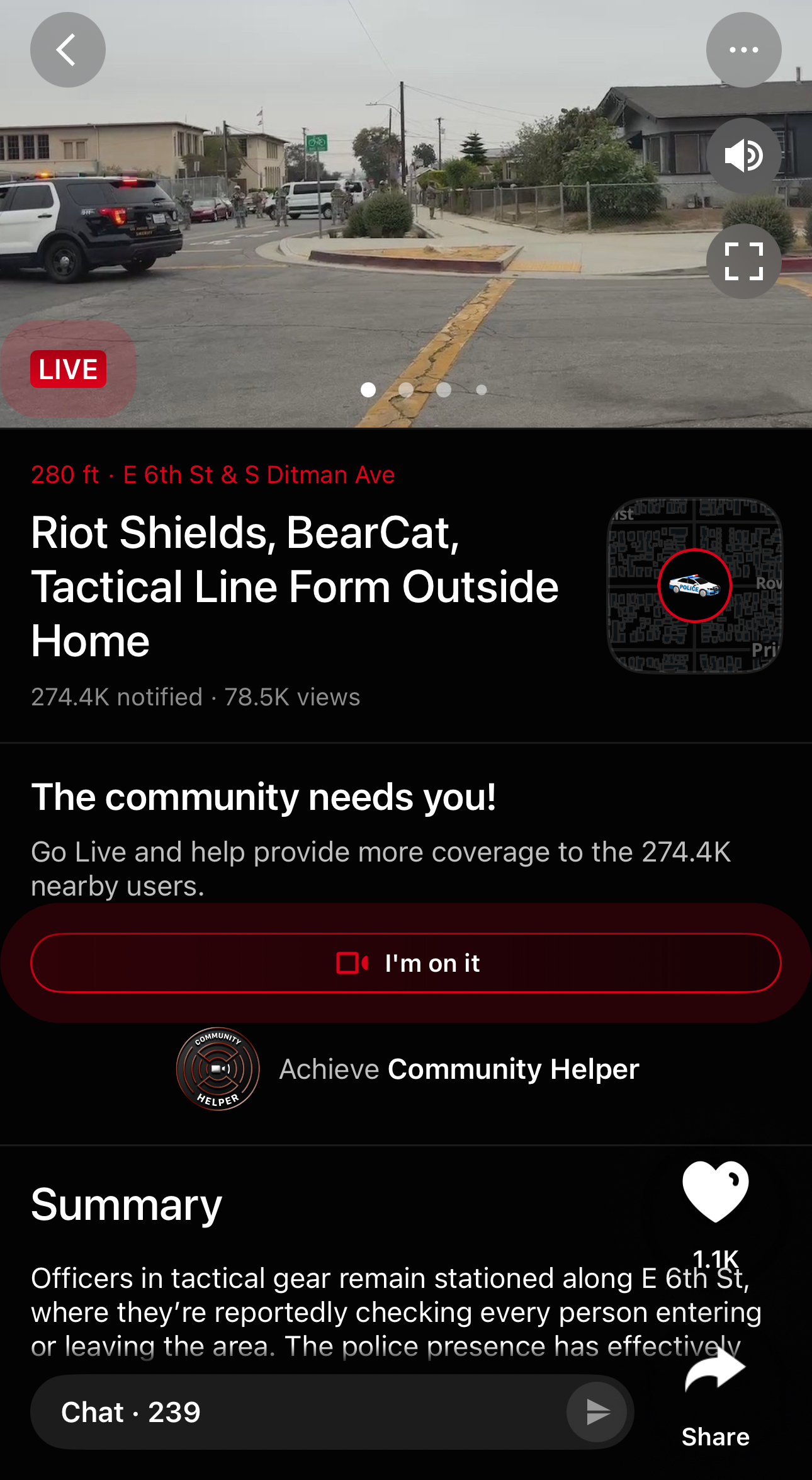Like this incident with the heart icon

coord(716,1192)
